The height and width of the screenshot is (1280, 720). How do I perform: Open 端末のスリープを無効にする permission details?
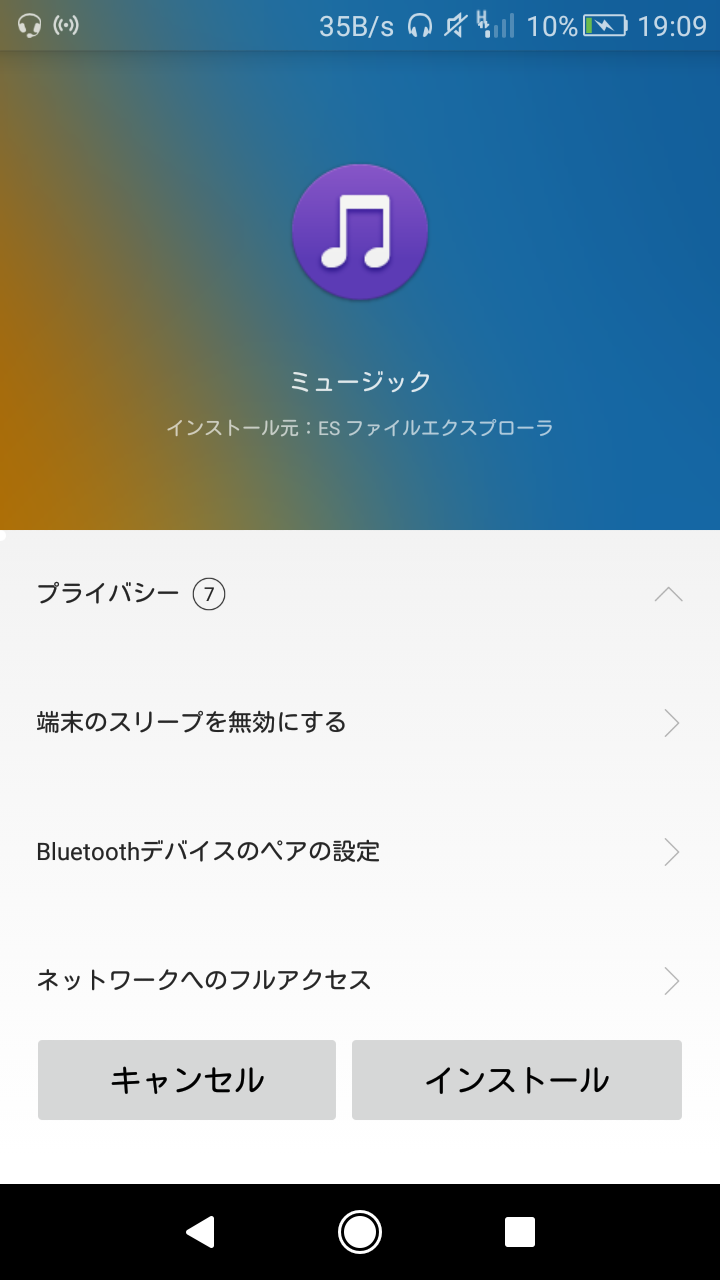click(360, 722)
